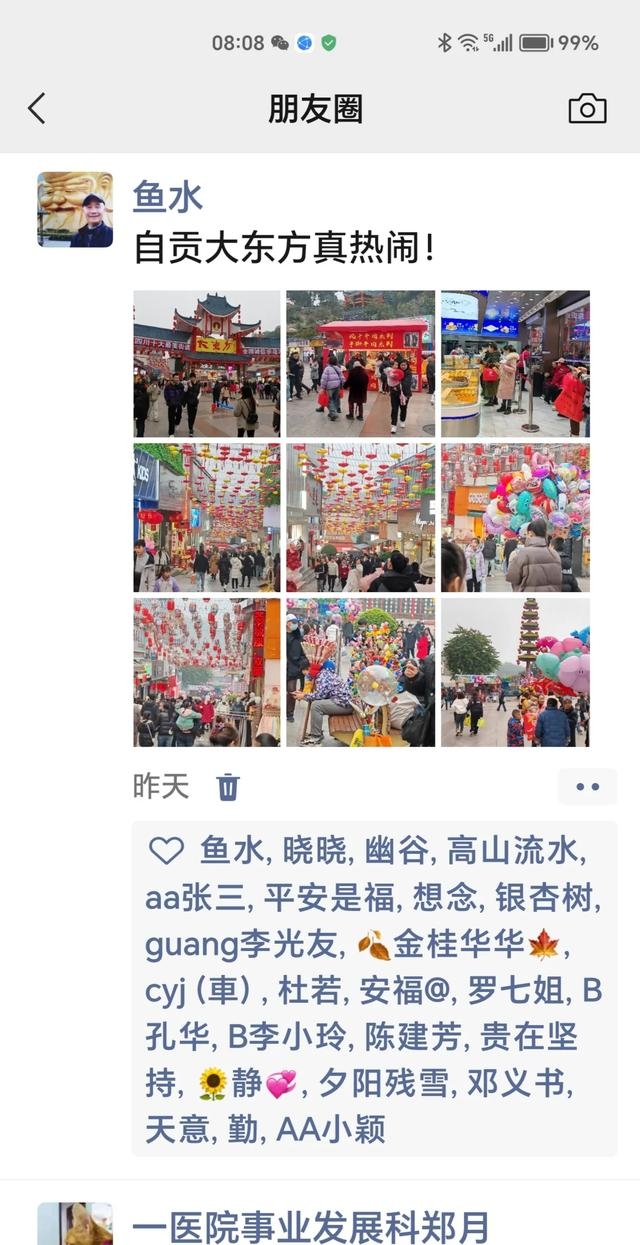Go back from the 朋友圈 feed

point(37,108)
